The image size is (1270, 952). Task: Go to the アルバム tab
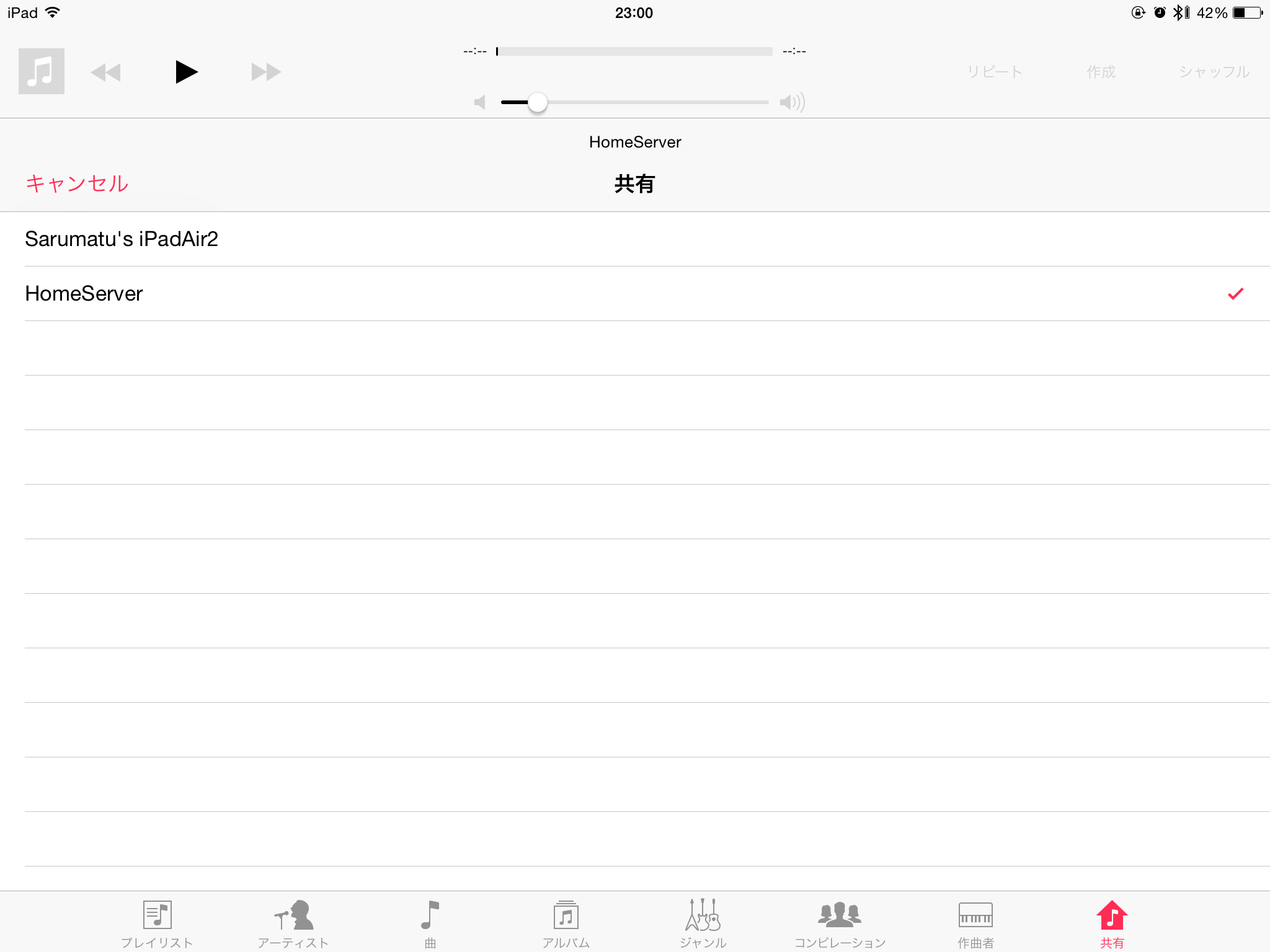[x=566, y=923]
